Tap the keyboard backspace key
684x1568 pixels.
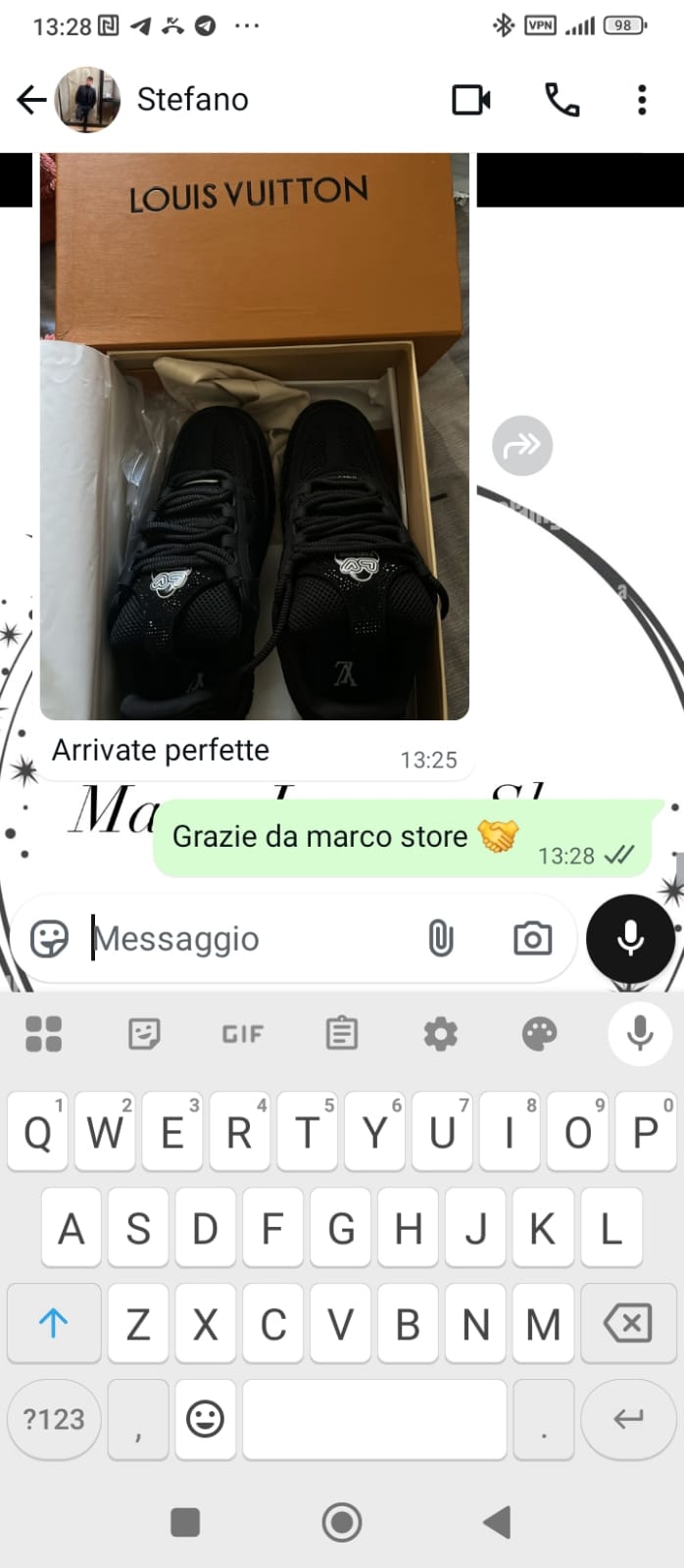click(628, 1324)
